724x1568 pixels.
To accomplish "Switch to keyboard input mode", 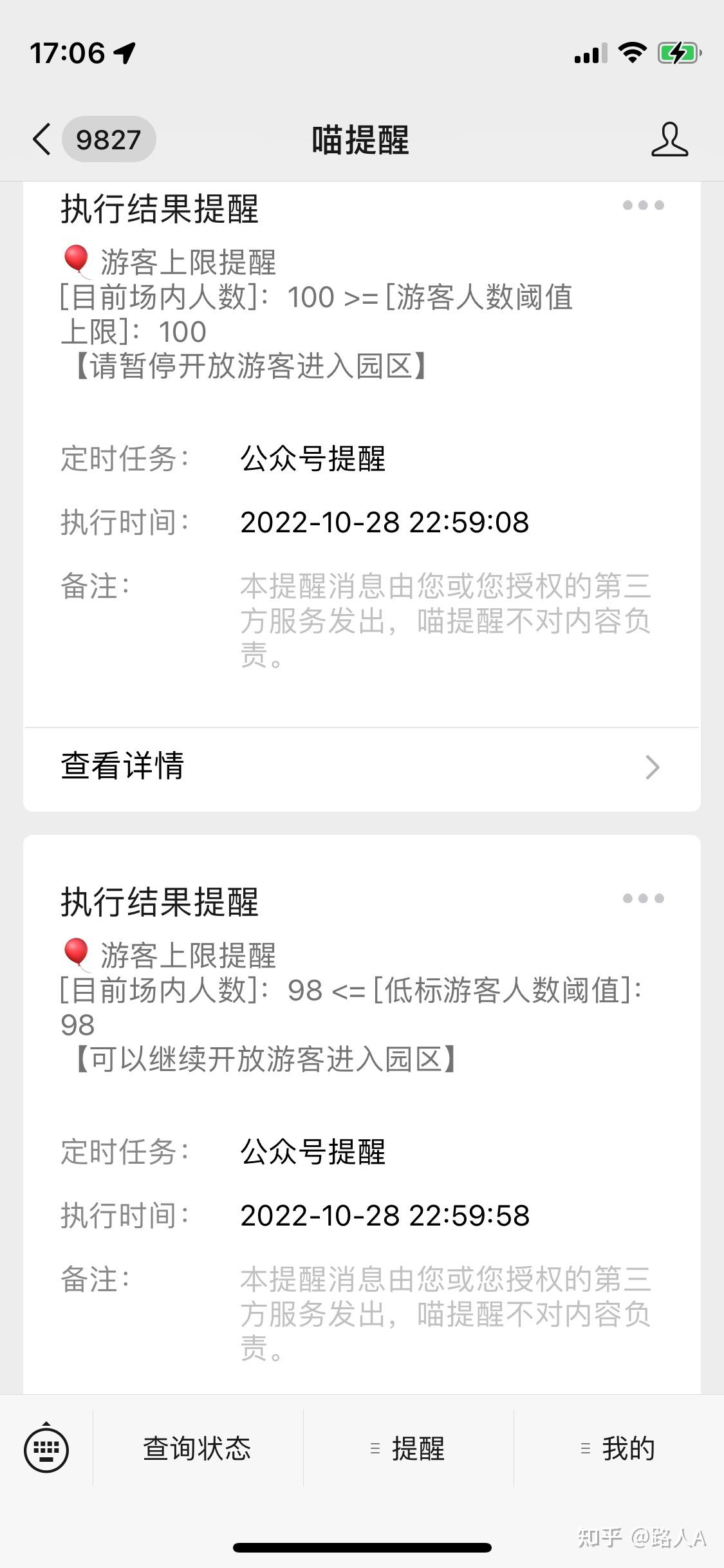I will click(46, 1449).
